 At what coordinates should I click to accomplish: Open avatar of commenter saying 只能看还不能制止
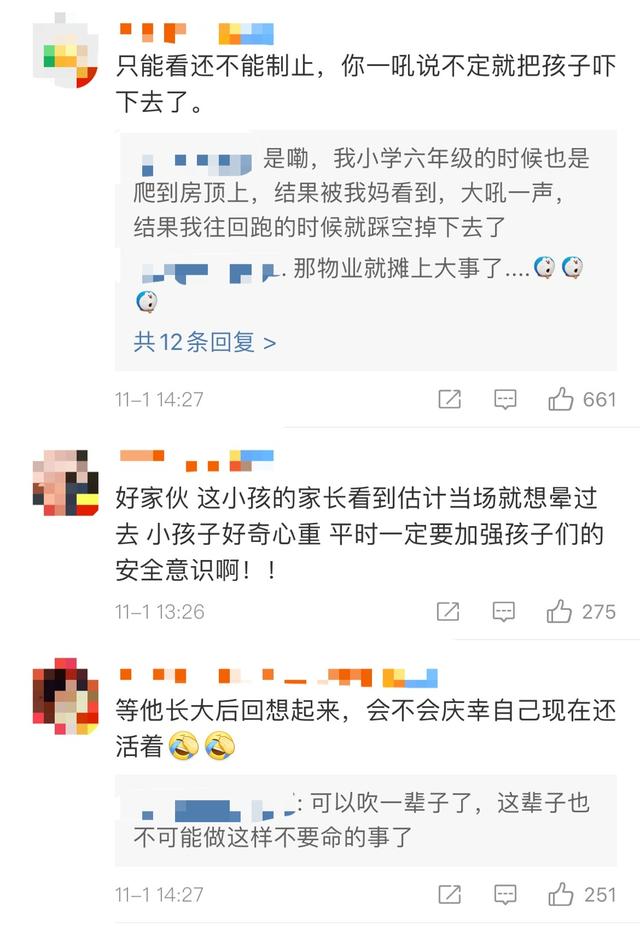(x=65, y=50)
